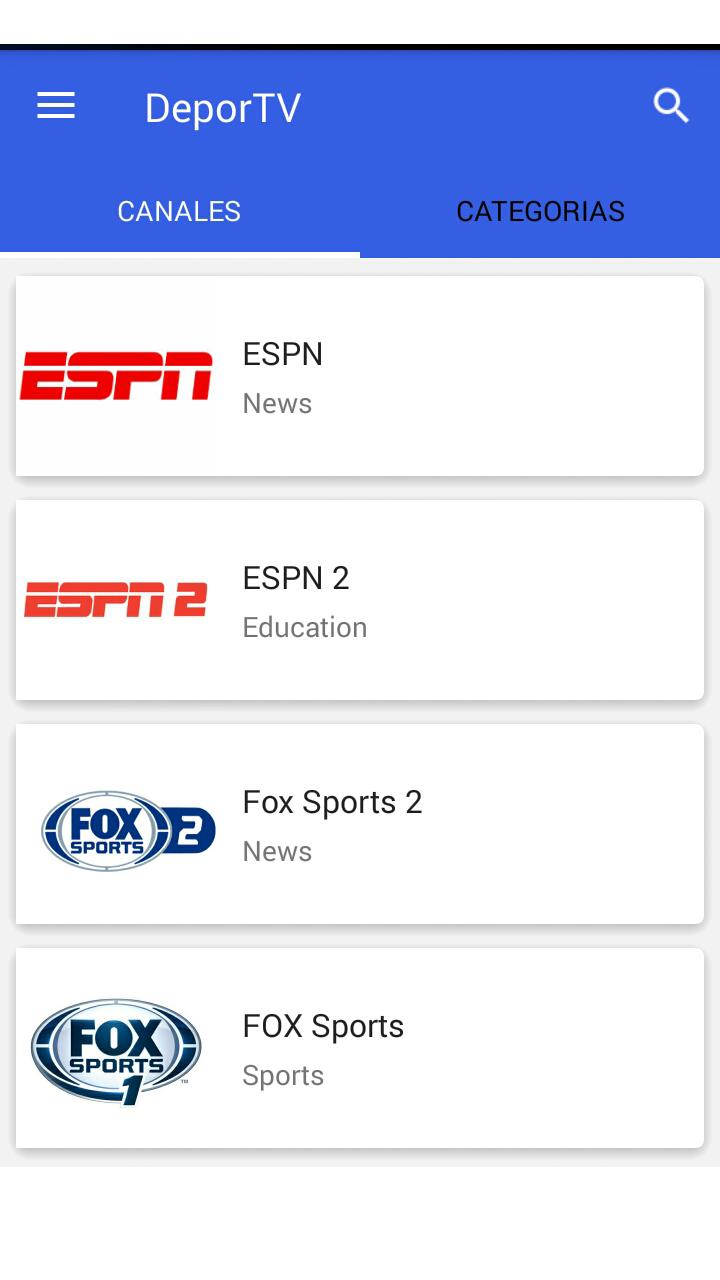The height and width of the screenshot is (1280, 720).
Task: Open the ESPN 2 channel card
Action: pos(360,600)
